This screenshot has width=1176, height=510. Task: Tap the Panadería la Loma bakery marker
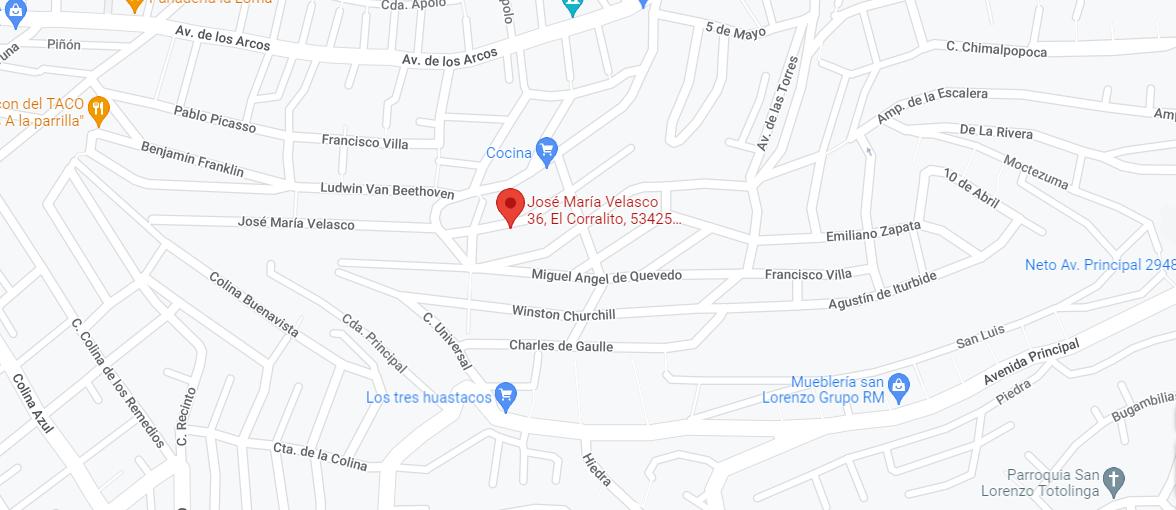[x=134, y=4]
